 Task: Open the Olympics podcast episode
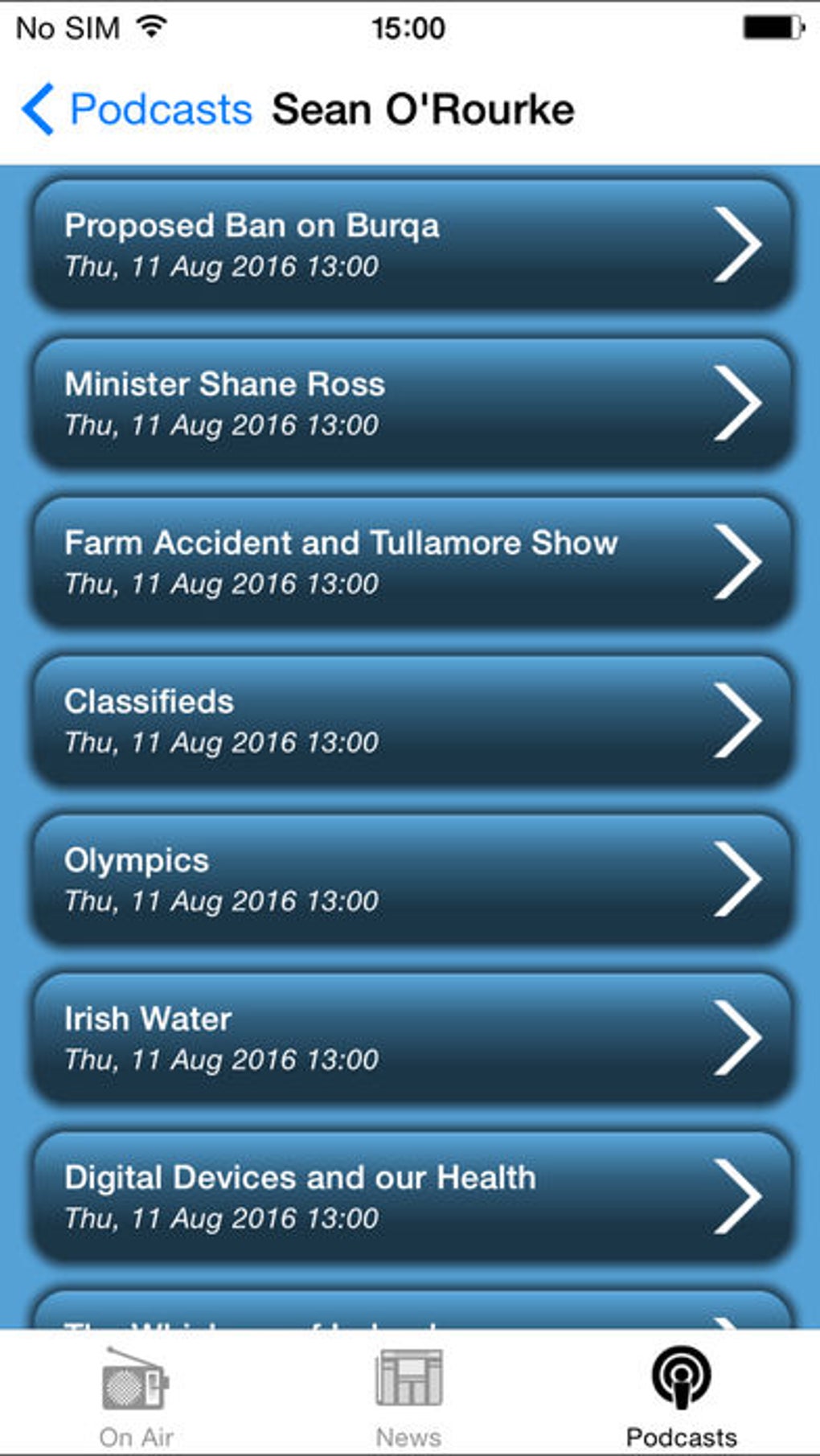point(410,878)
